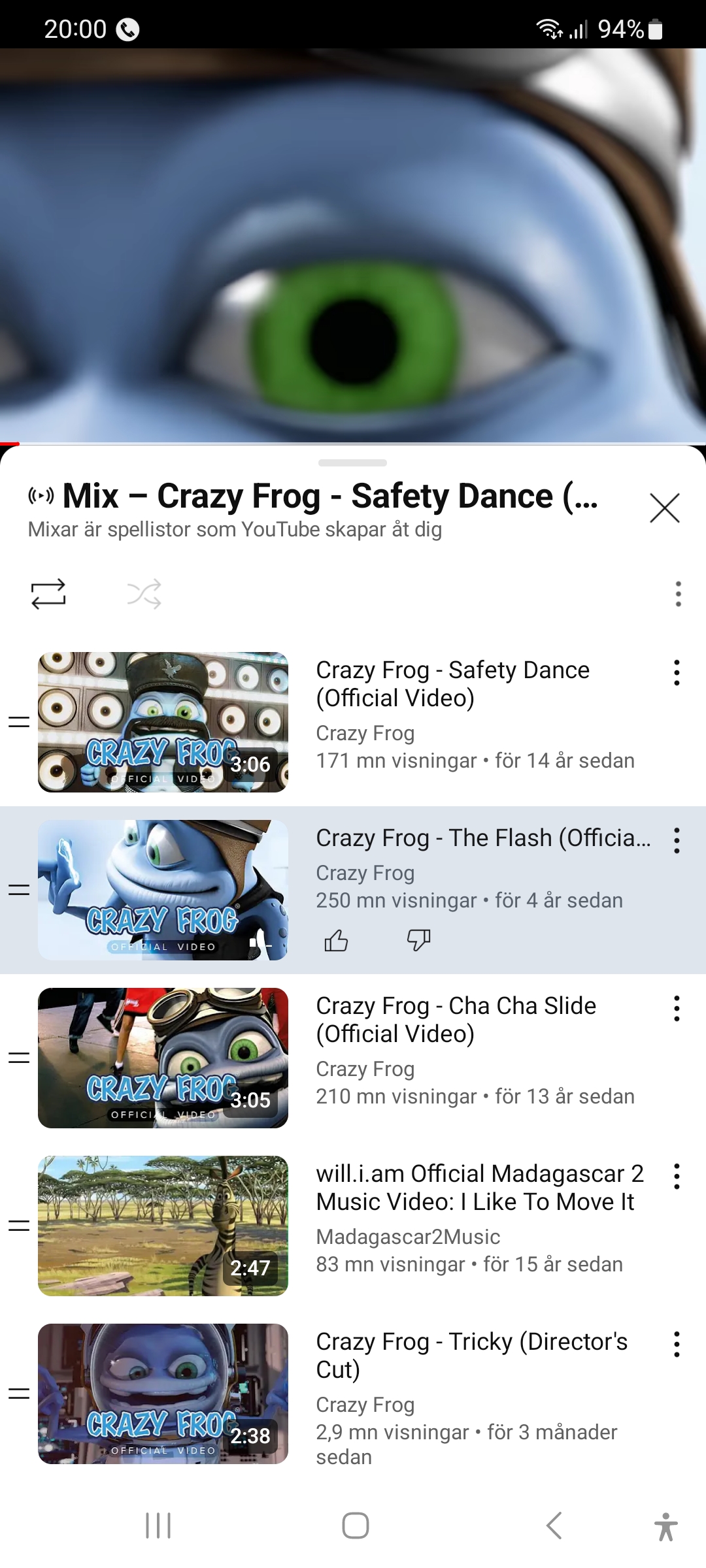Dislike Crazy Frog - The Flash video
This screenshot has width=706, height=1568.
[418, 941]
